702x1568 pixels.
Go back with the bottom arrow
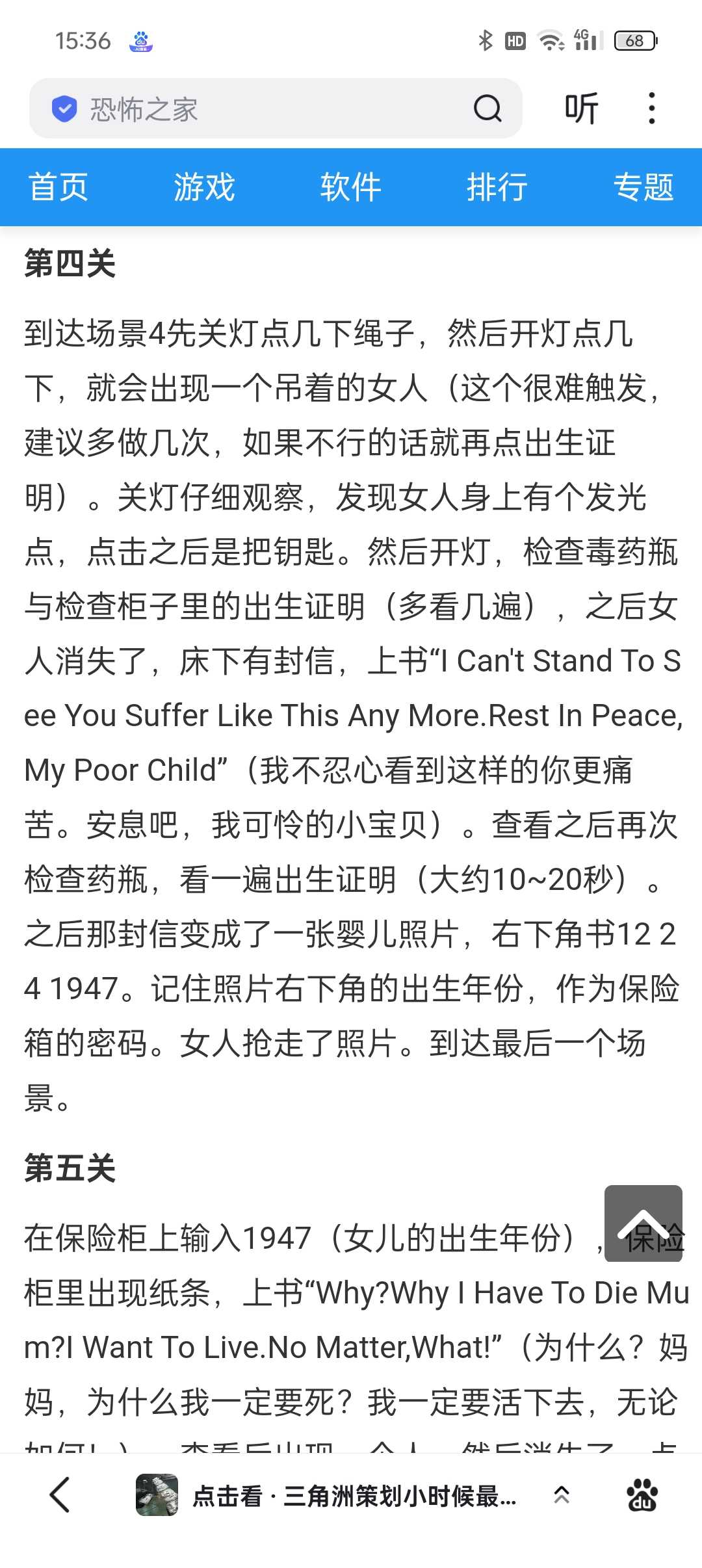click(x=60, y=1495)
